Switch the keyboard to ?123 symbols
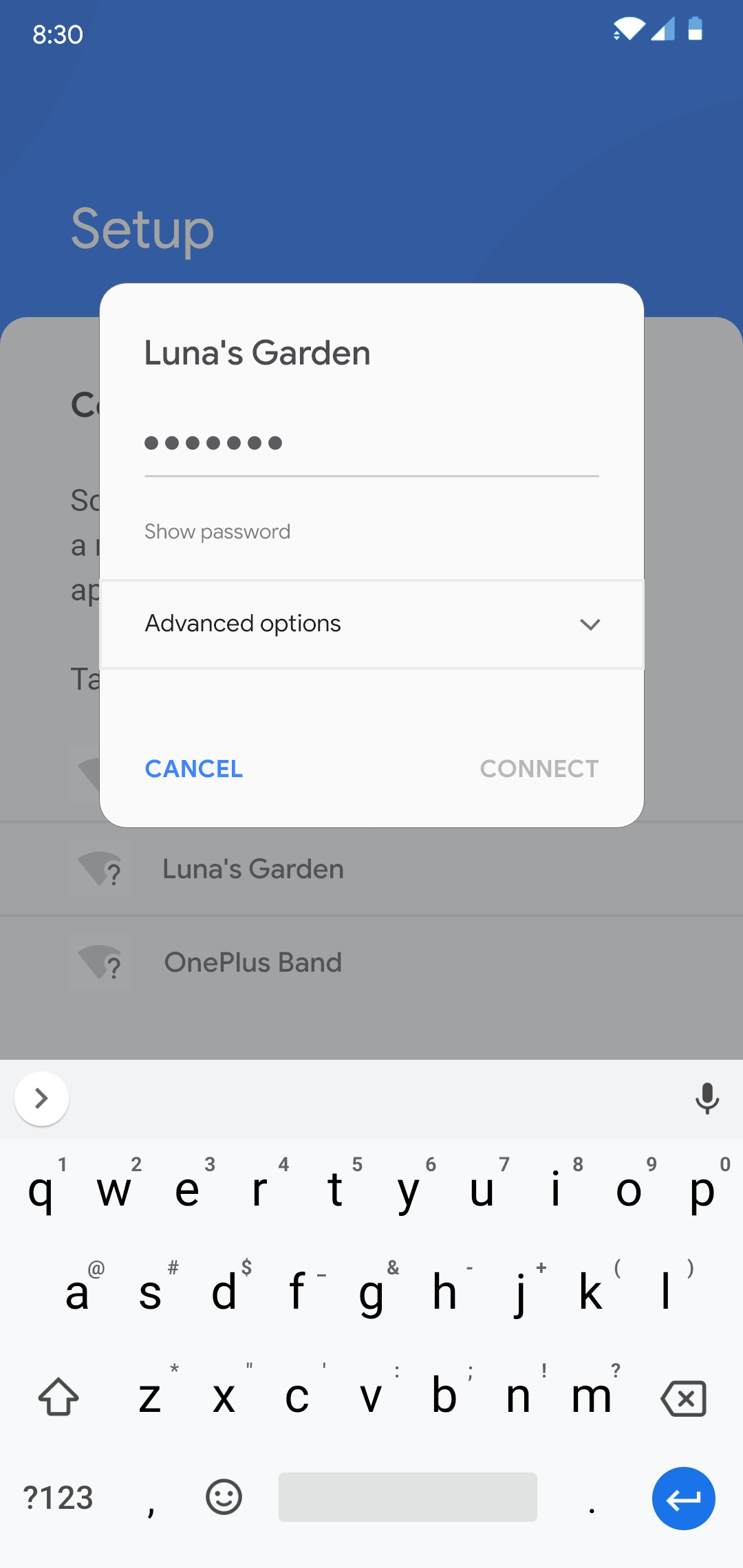Viewport: 743px width, 1568px height. [58, 1498]
